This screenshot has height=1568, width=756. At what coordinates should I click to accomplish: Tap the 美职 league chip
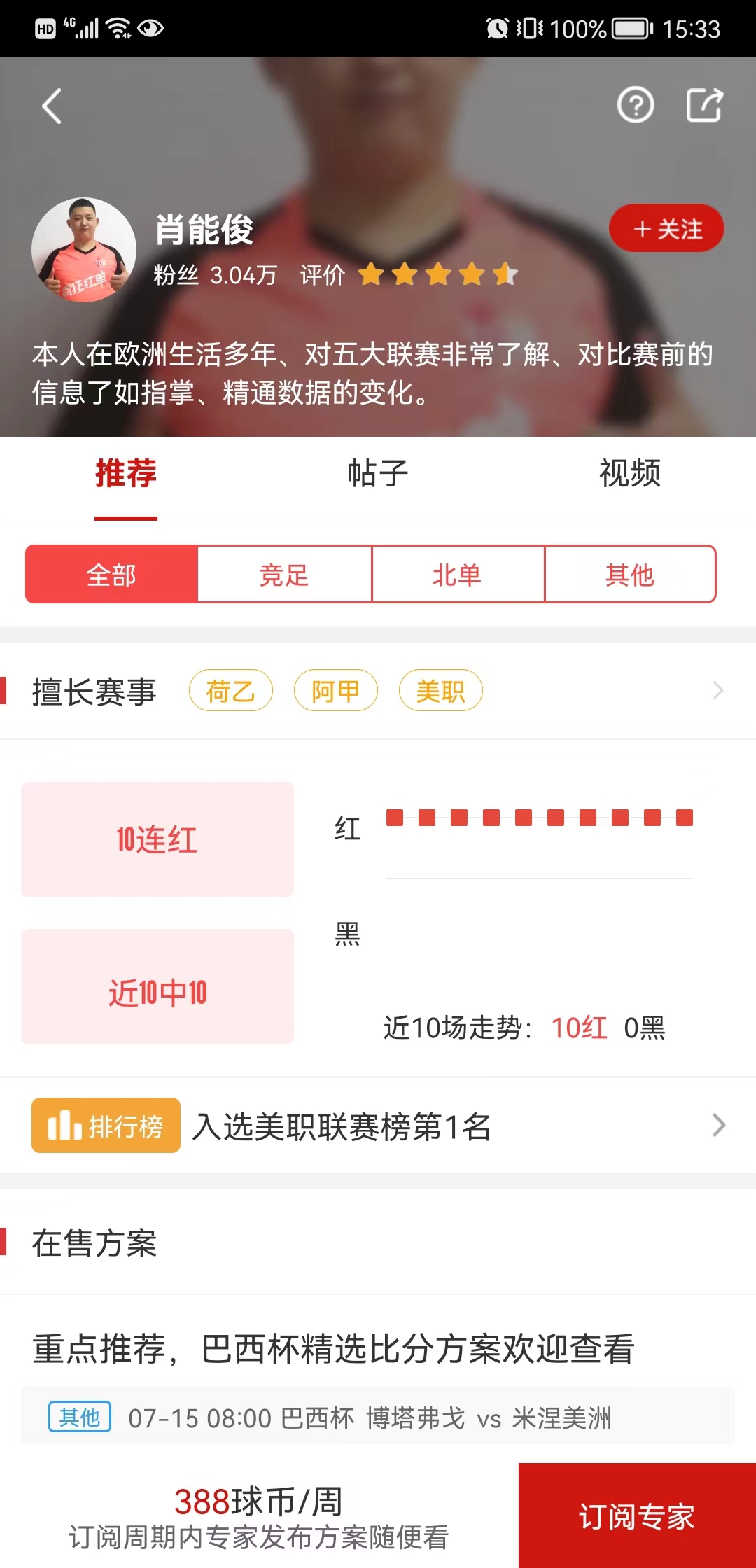point(440,691)
